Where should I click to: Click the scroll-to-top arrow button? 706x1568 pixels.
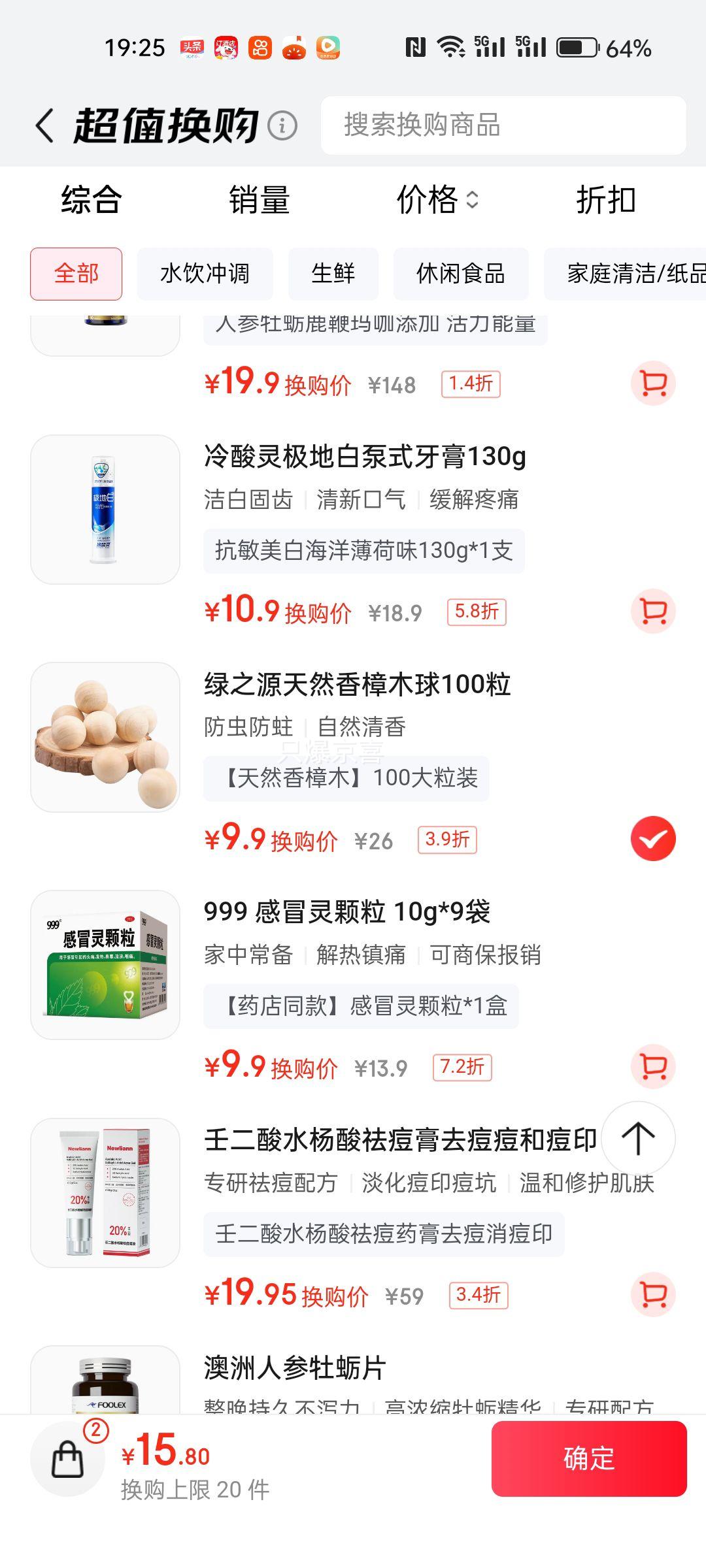point(637,1138)
